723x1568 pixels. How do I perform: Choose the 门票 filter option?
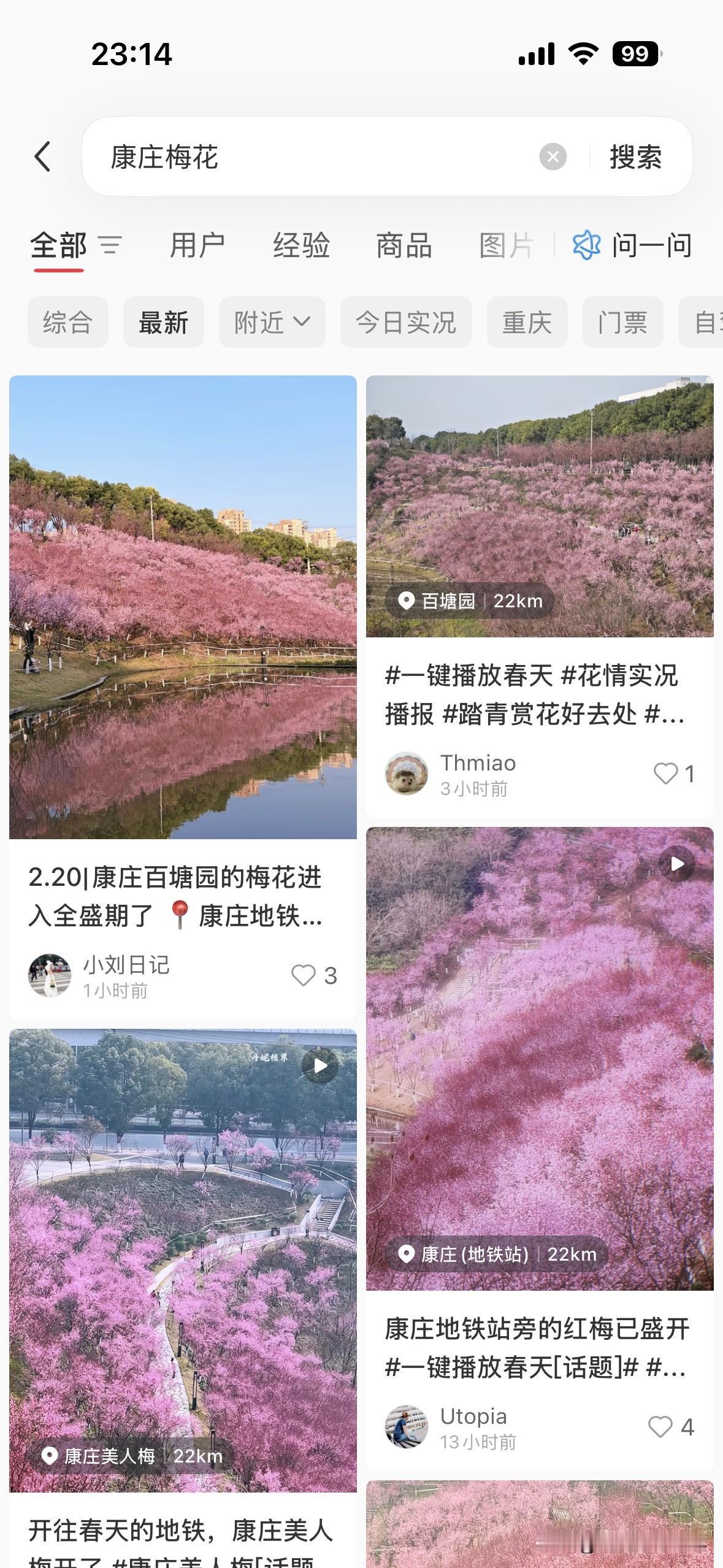coord(622,321)
